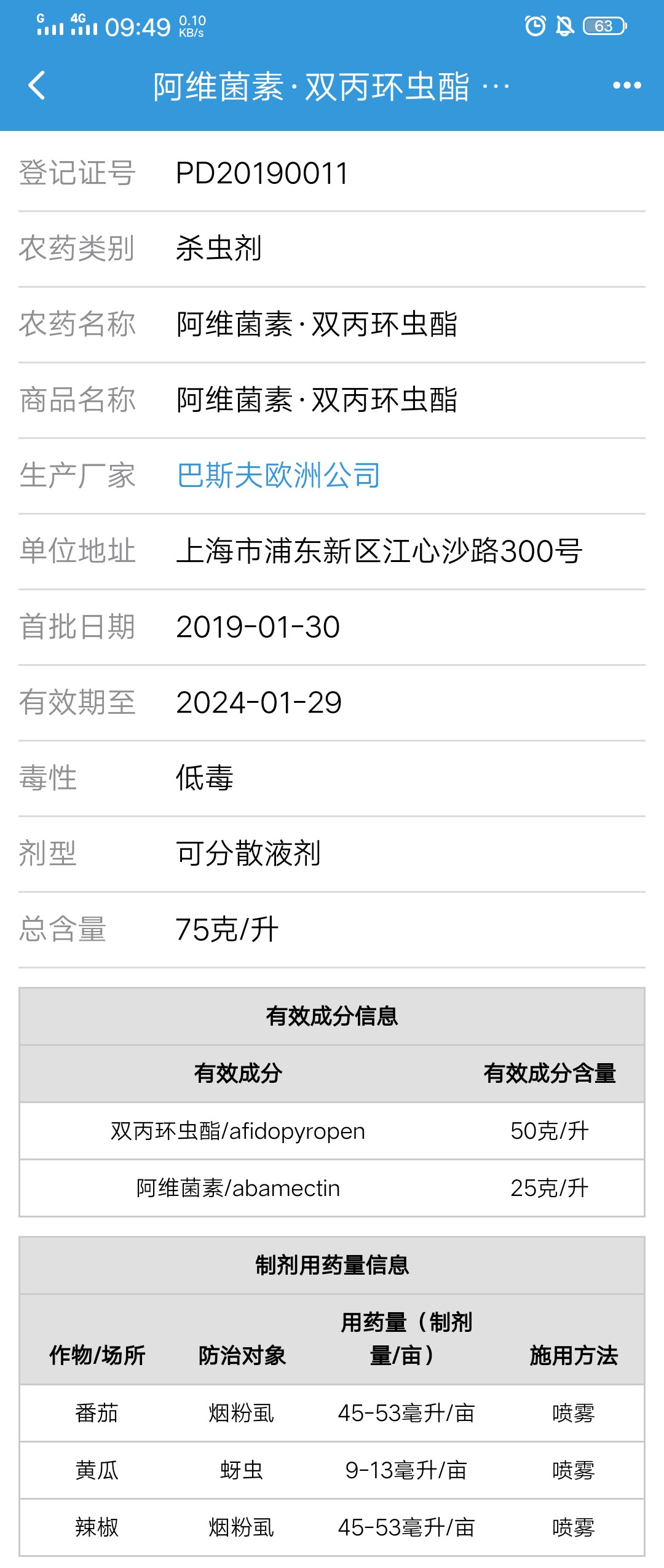Open the more options menu at top right
664x1568 pixels.
623,86
